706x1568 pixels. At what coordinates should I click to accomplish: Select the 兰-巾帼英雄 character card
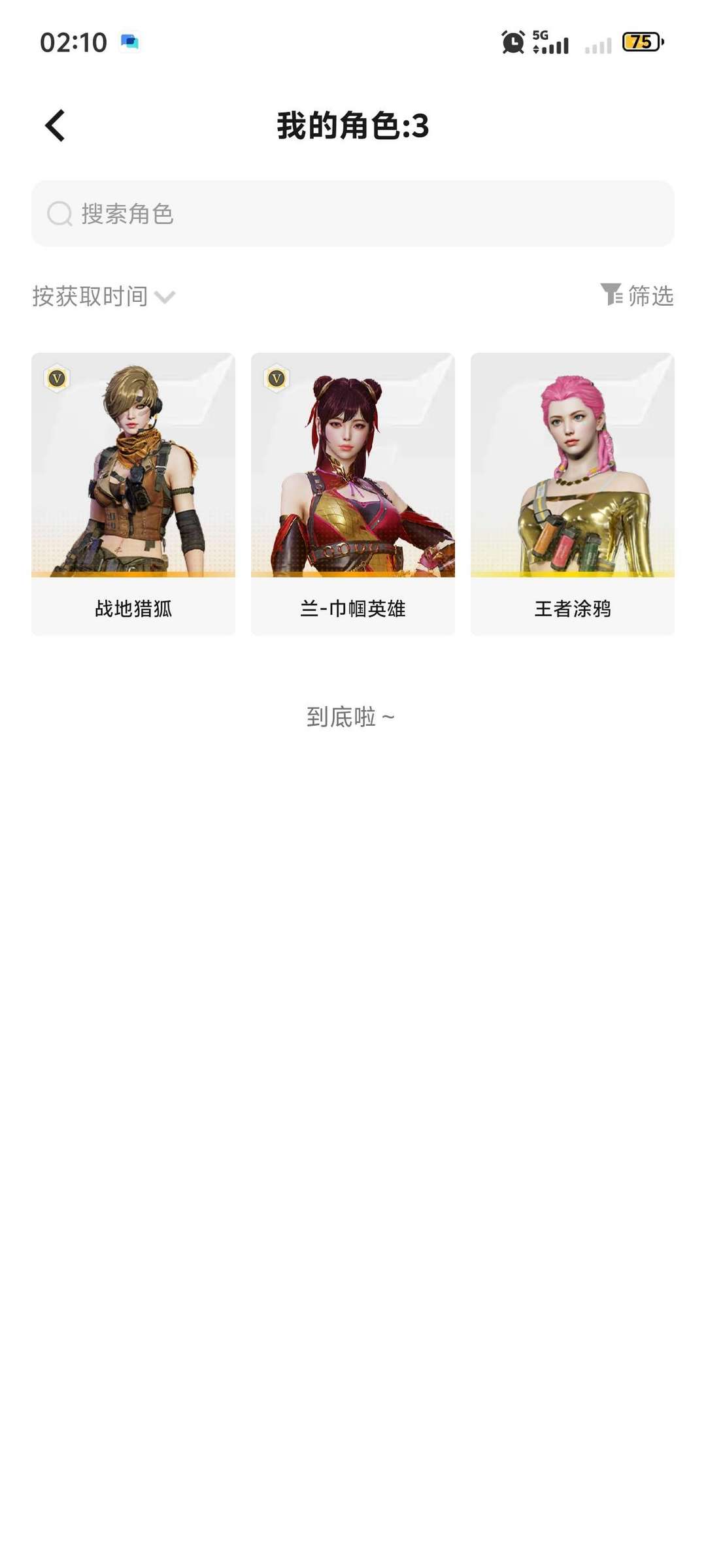(x=353, y=493)
